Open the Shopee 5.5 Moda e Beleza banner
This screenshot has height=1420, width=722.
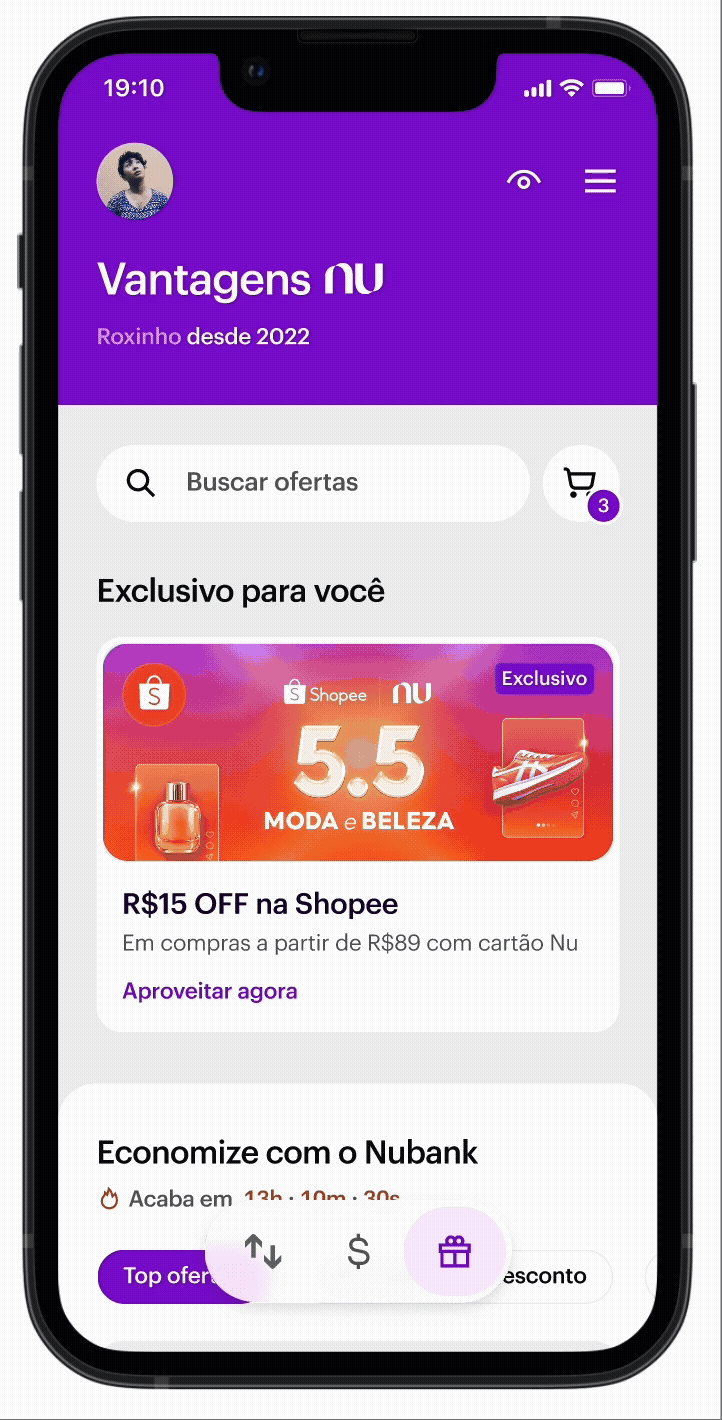tap(358, 752)
